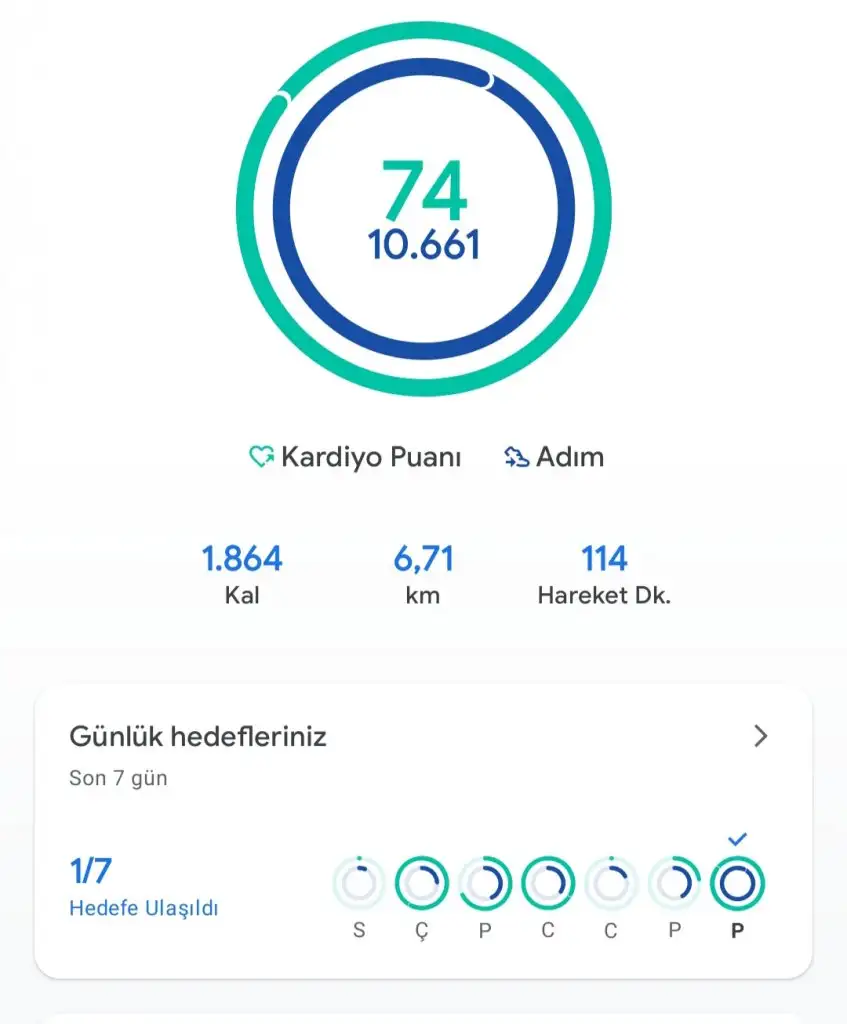View the 1.864 Kal calorie details
The width and height of the screenshot is (847, 1024).
point(242,574)
